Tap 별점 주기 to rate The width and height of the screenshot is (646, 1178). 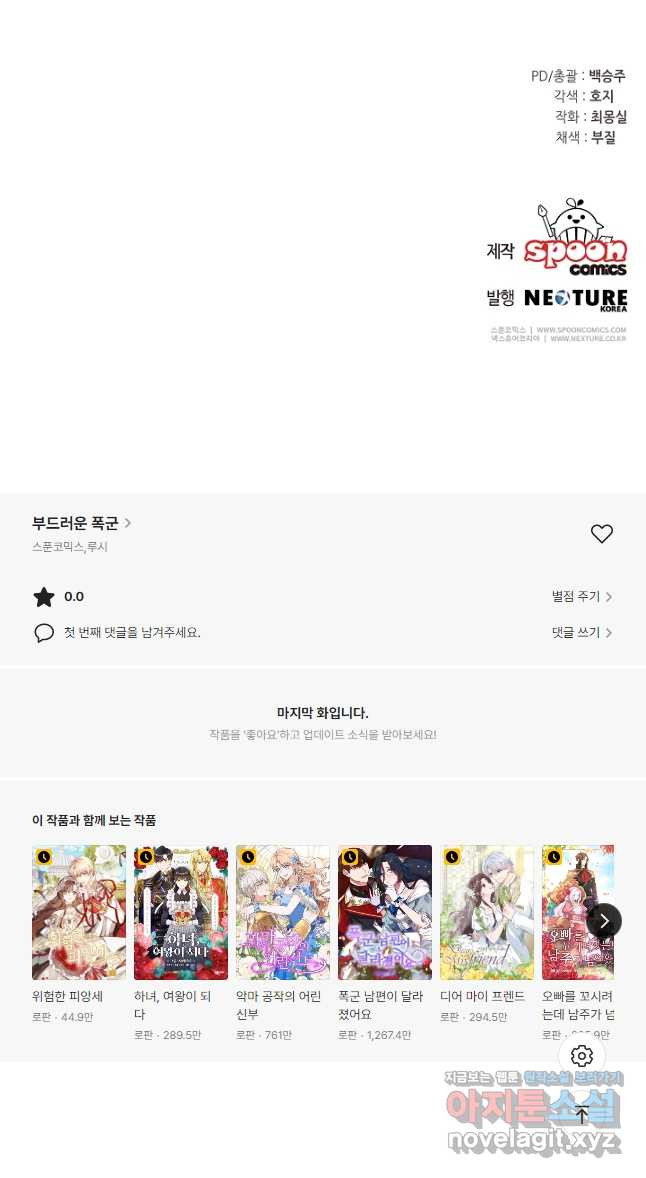tap(581, 597)
